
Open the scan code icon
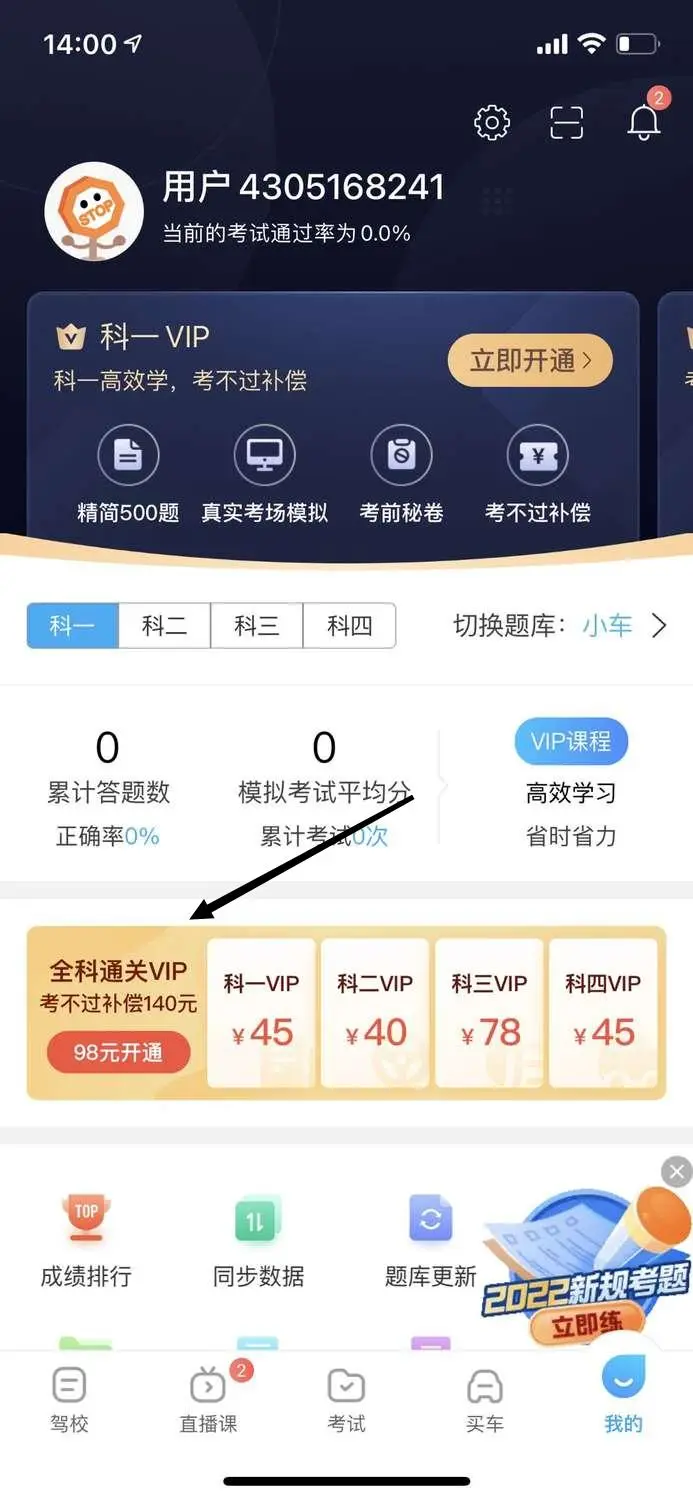[567, 123]
